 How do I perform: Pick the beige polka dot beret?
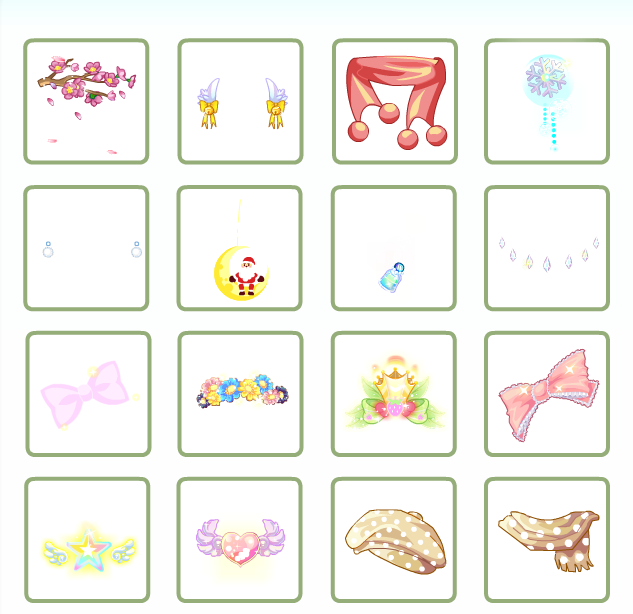coord(394,541)
